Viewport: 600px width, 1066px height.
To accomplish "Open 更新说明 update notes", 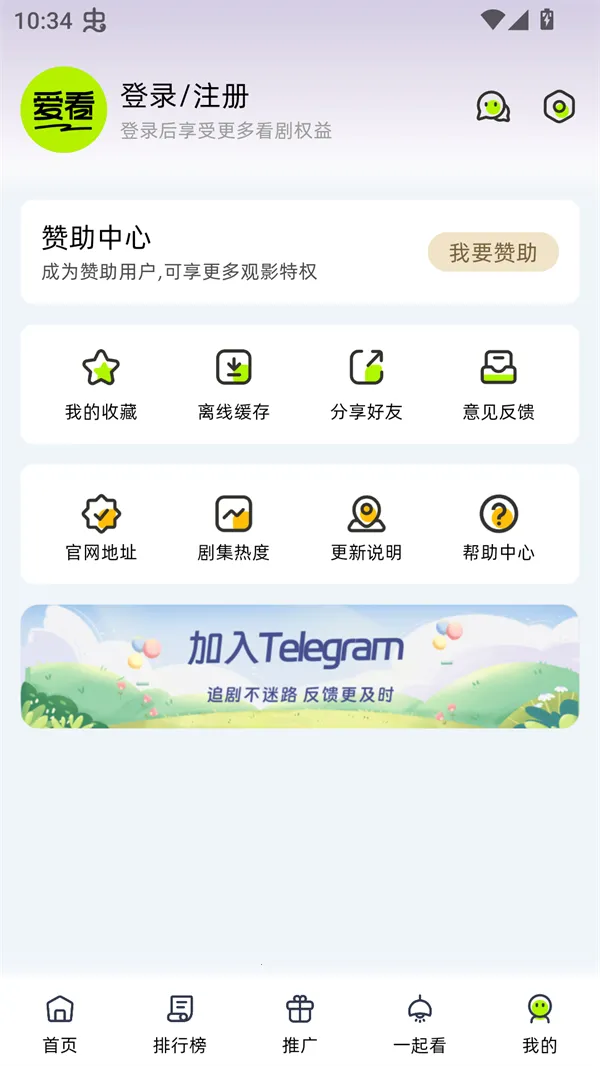I will click(x=366, y=527).
